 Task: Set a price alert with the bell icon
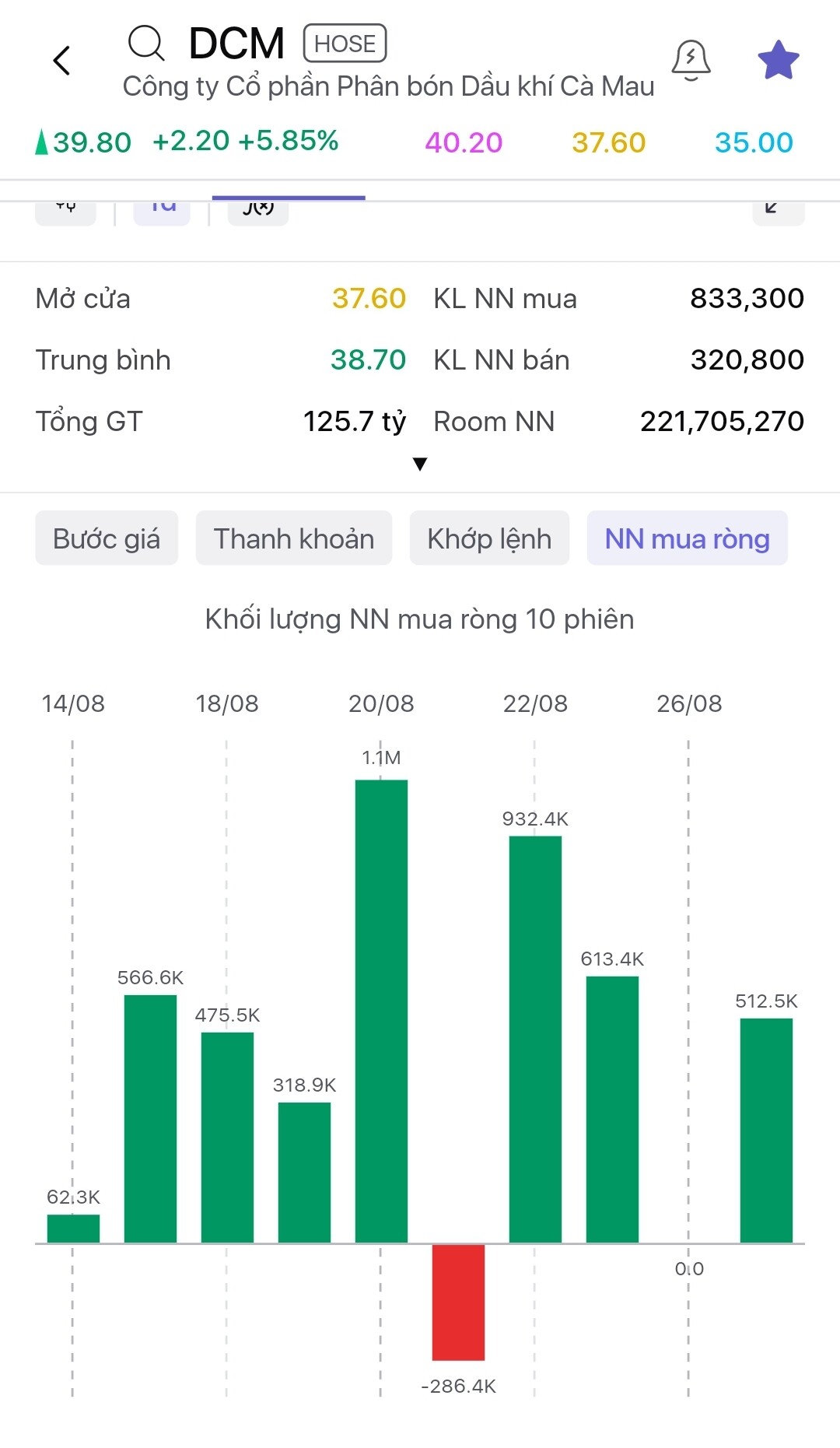coord(691,60)
